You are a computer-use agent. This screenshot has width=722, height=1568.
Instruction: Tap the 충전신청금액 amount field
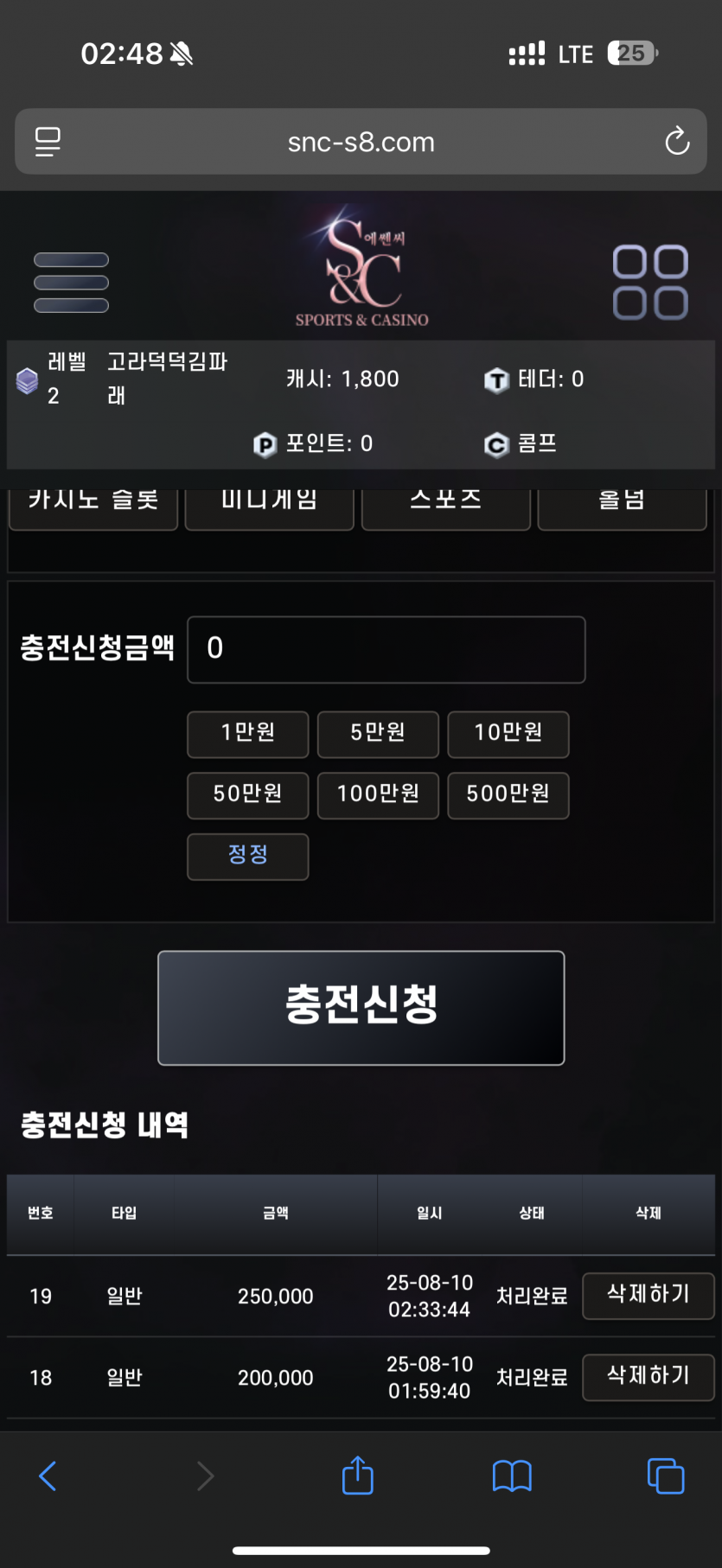click(x=386, y=649)
